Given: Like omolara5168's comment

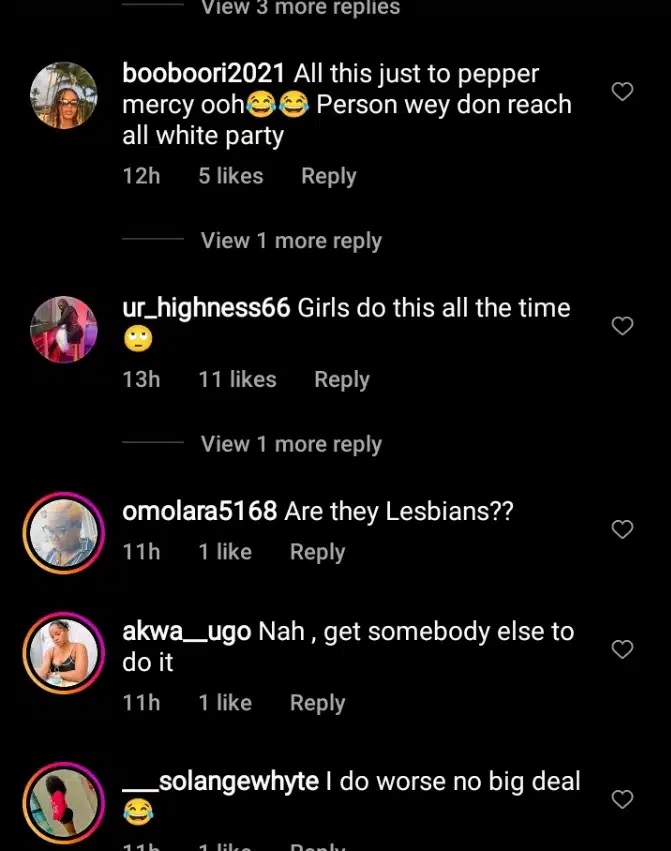Looking at the screenshot, I should pos(622,529).
